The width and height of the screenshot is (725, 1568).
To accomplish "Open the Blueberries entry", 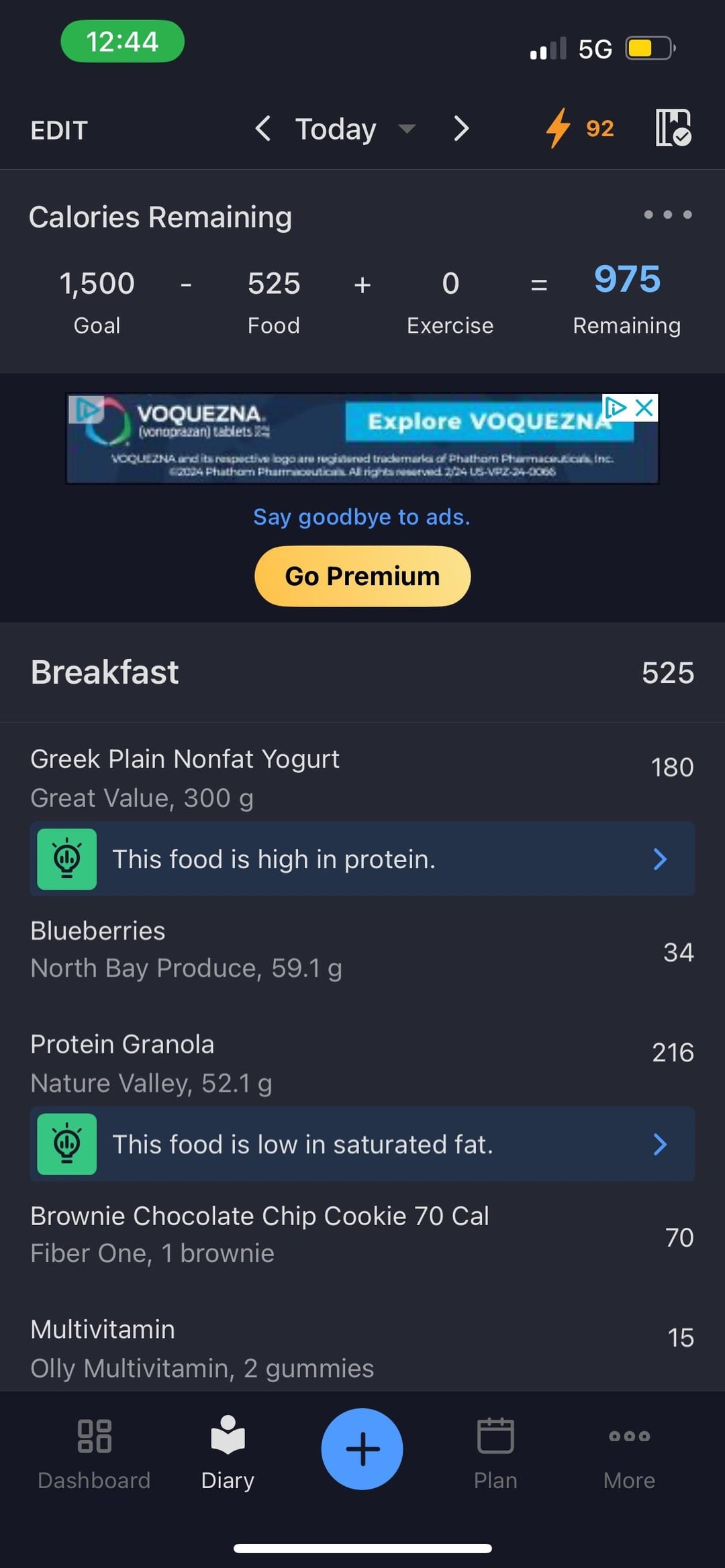I will tap(269, 949).
